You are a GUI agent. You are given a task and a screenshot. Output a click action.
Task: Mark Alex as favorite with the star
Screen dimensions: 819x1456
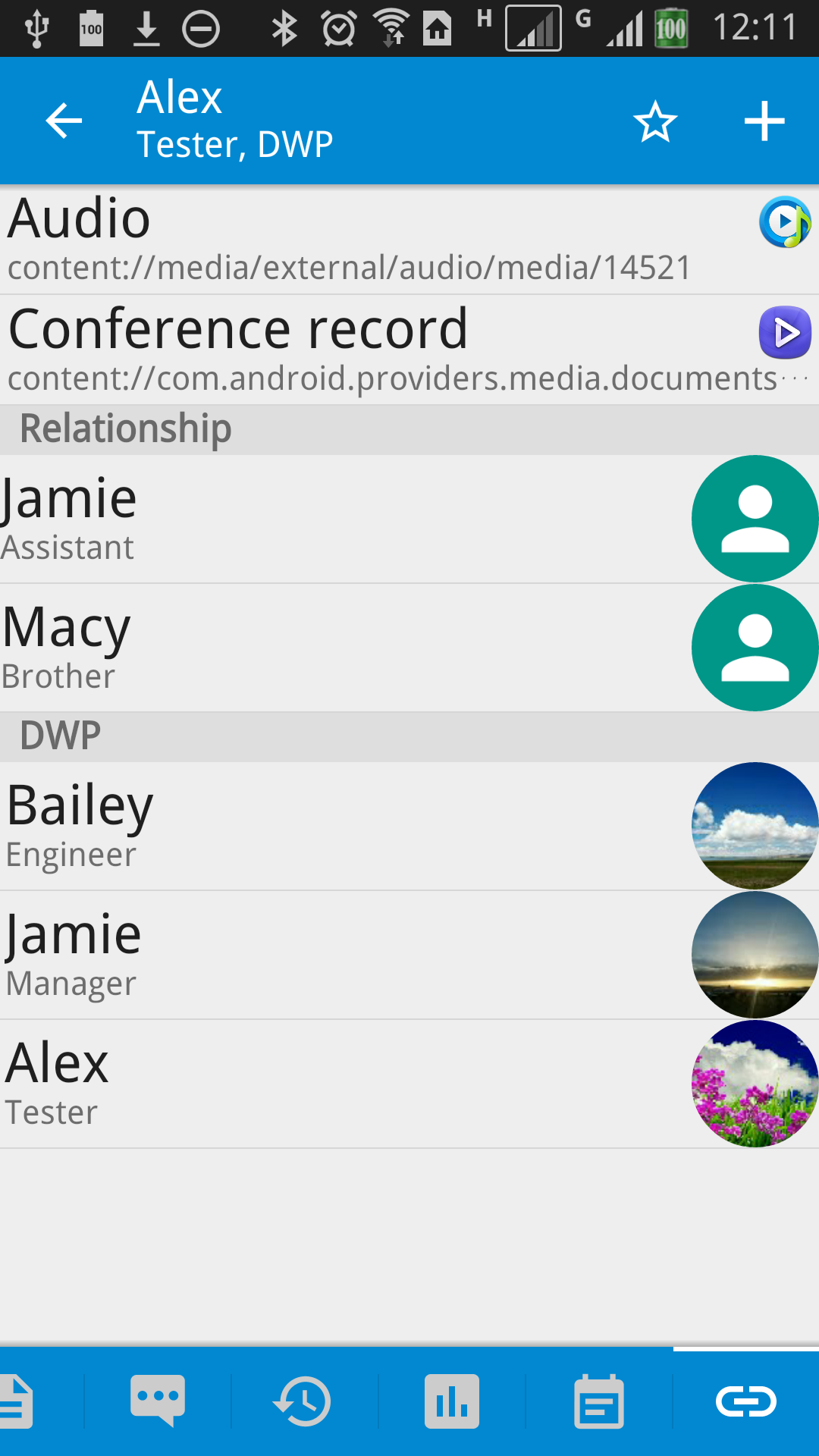655,122
